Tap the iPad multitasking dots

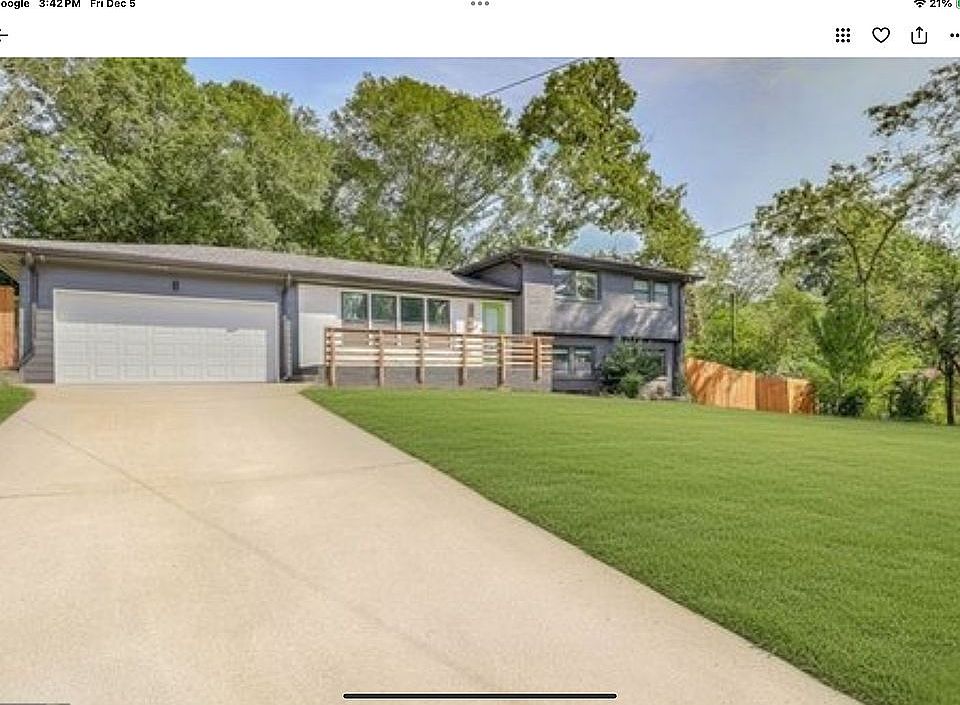pos(480,4)
